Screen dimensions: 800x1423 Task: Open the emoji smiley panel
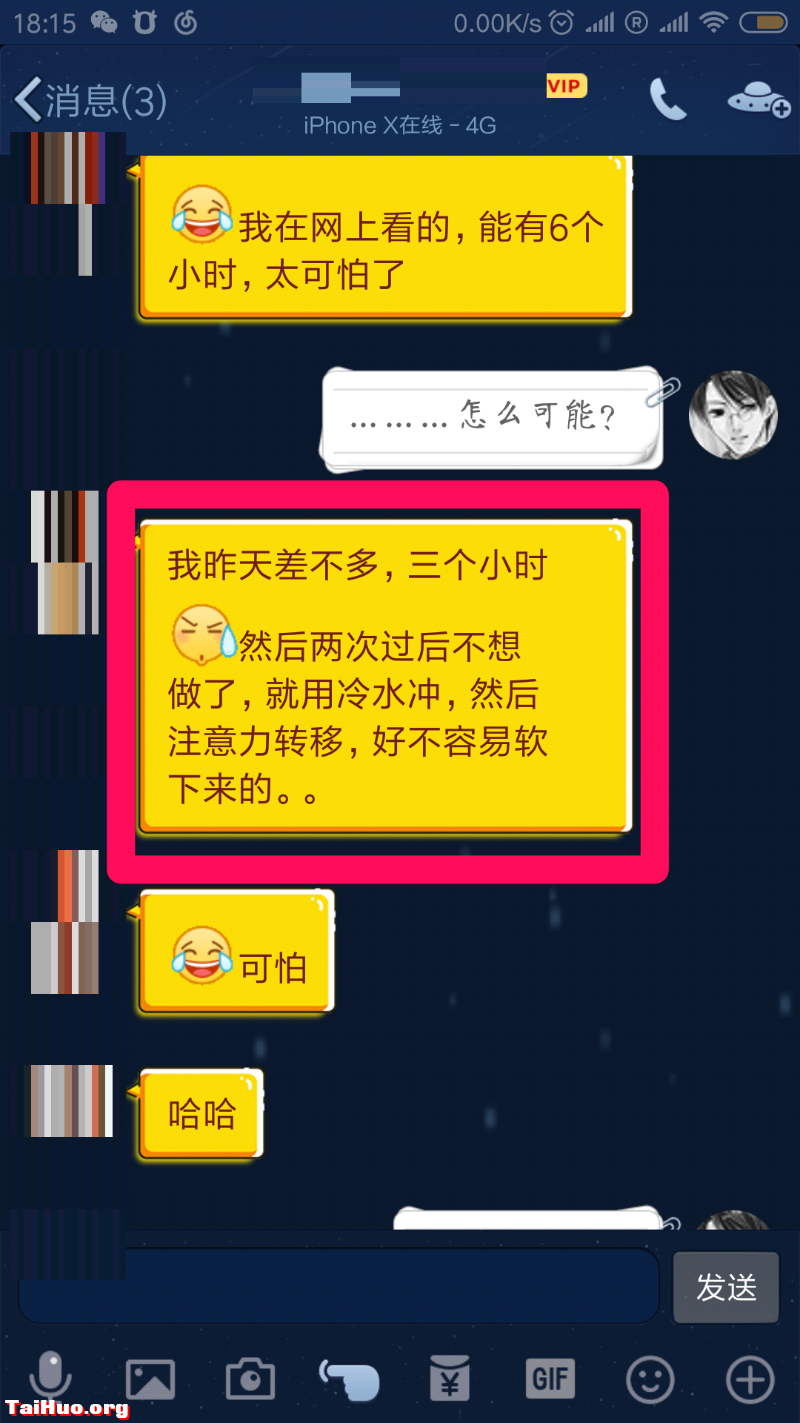pos(650,1381)
